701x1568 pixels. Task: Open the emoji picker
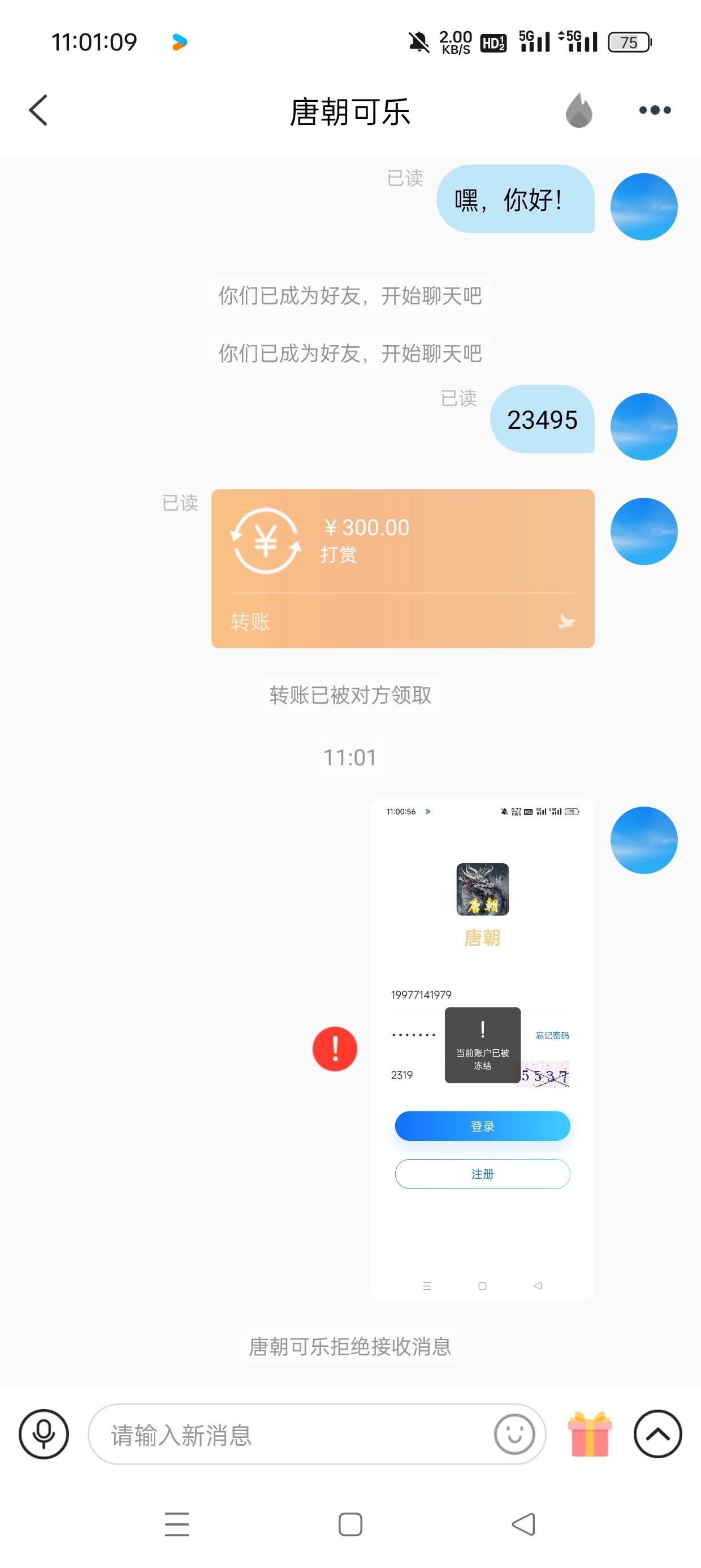[514, 1434]
